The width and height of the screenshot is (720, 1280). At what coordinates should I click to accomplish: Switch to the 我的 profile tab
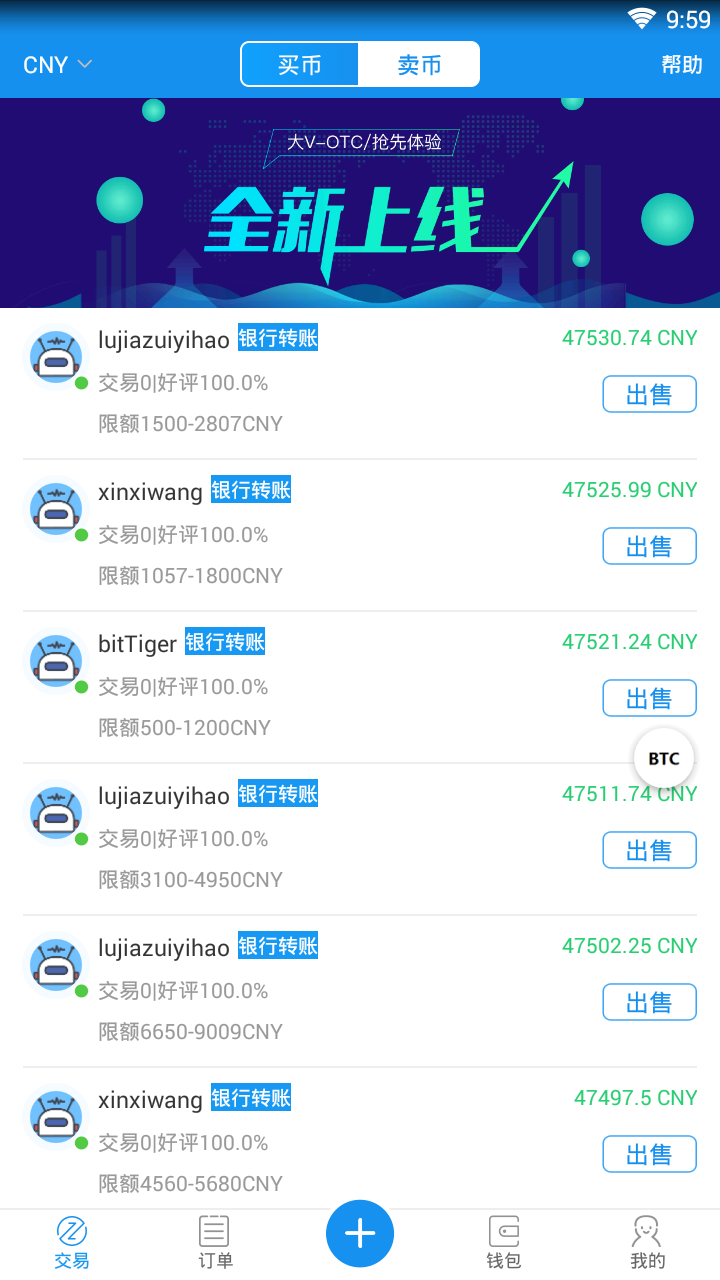click(x=647, y=1243)
